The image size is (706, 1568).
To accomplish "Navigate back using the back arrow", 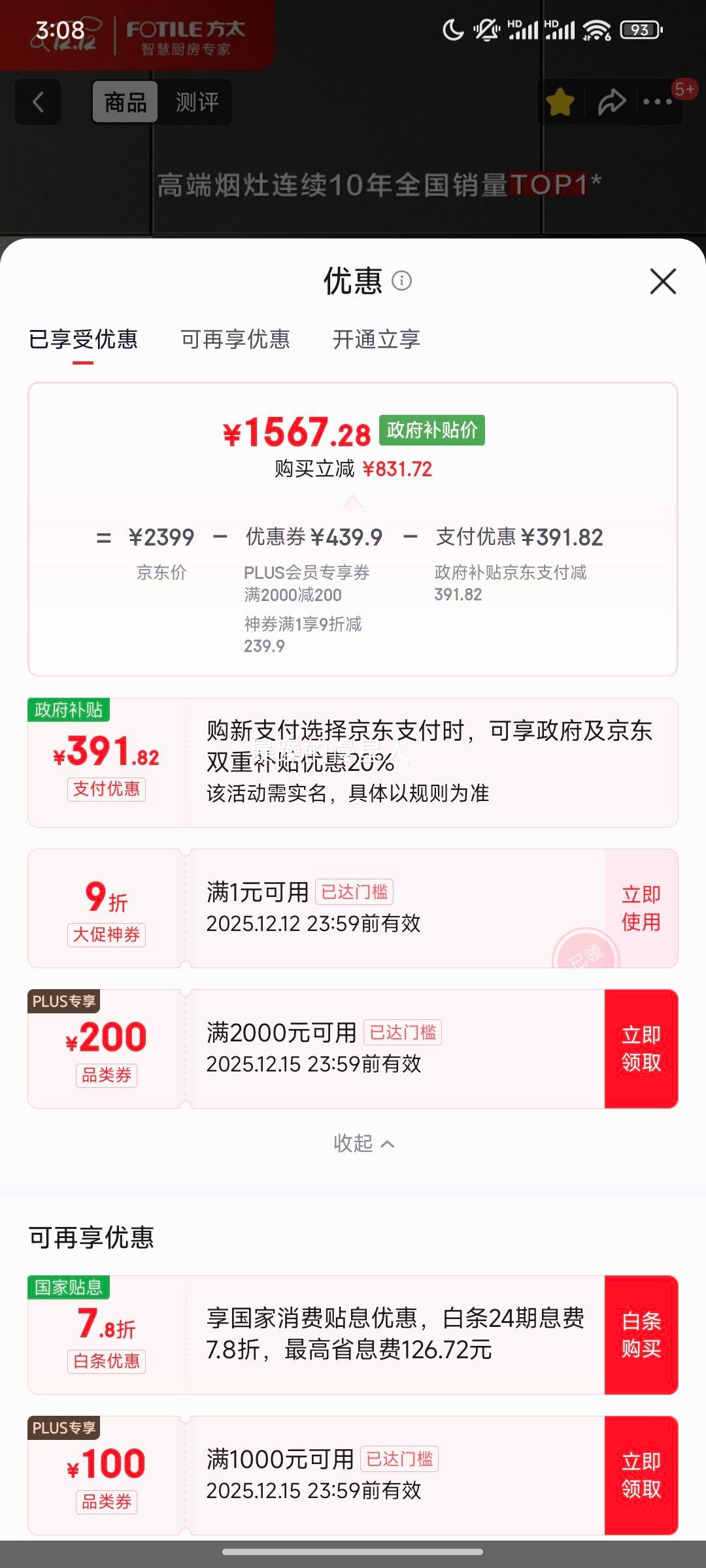I will coord(37,103).
